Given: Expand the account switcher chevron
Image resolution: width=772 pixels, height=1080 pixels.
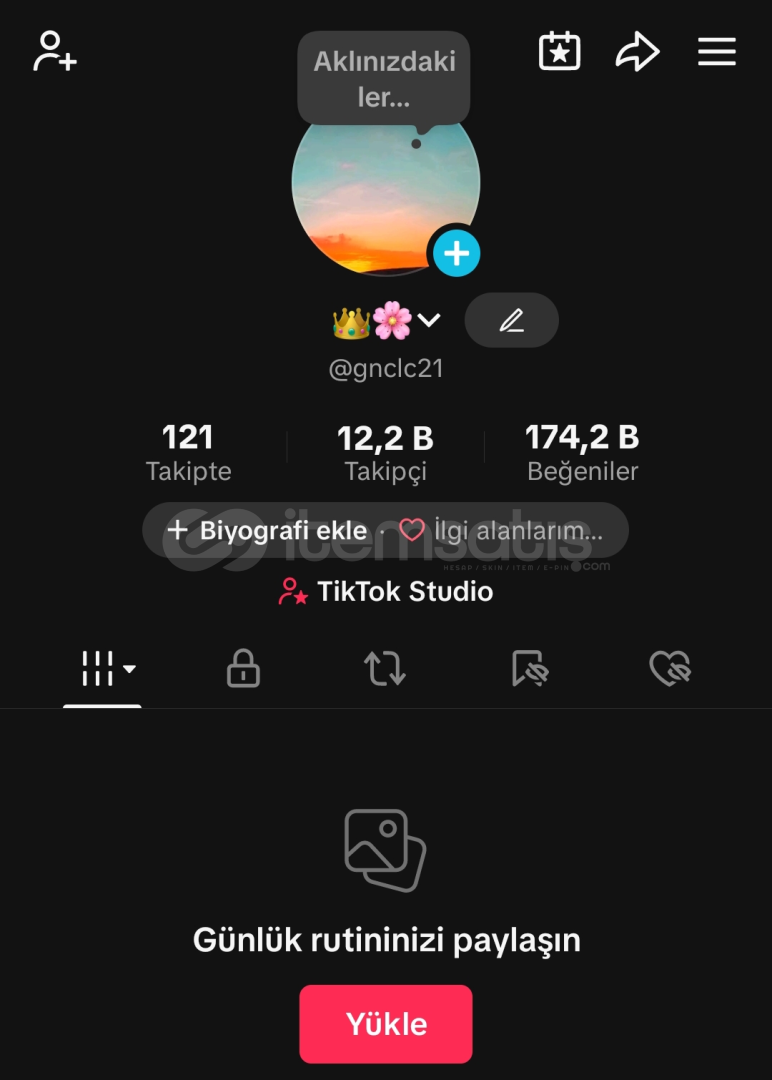Looking at the screenshot, I should pyautogui.click(x=429, y=320).
